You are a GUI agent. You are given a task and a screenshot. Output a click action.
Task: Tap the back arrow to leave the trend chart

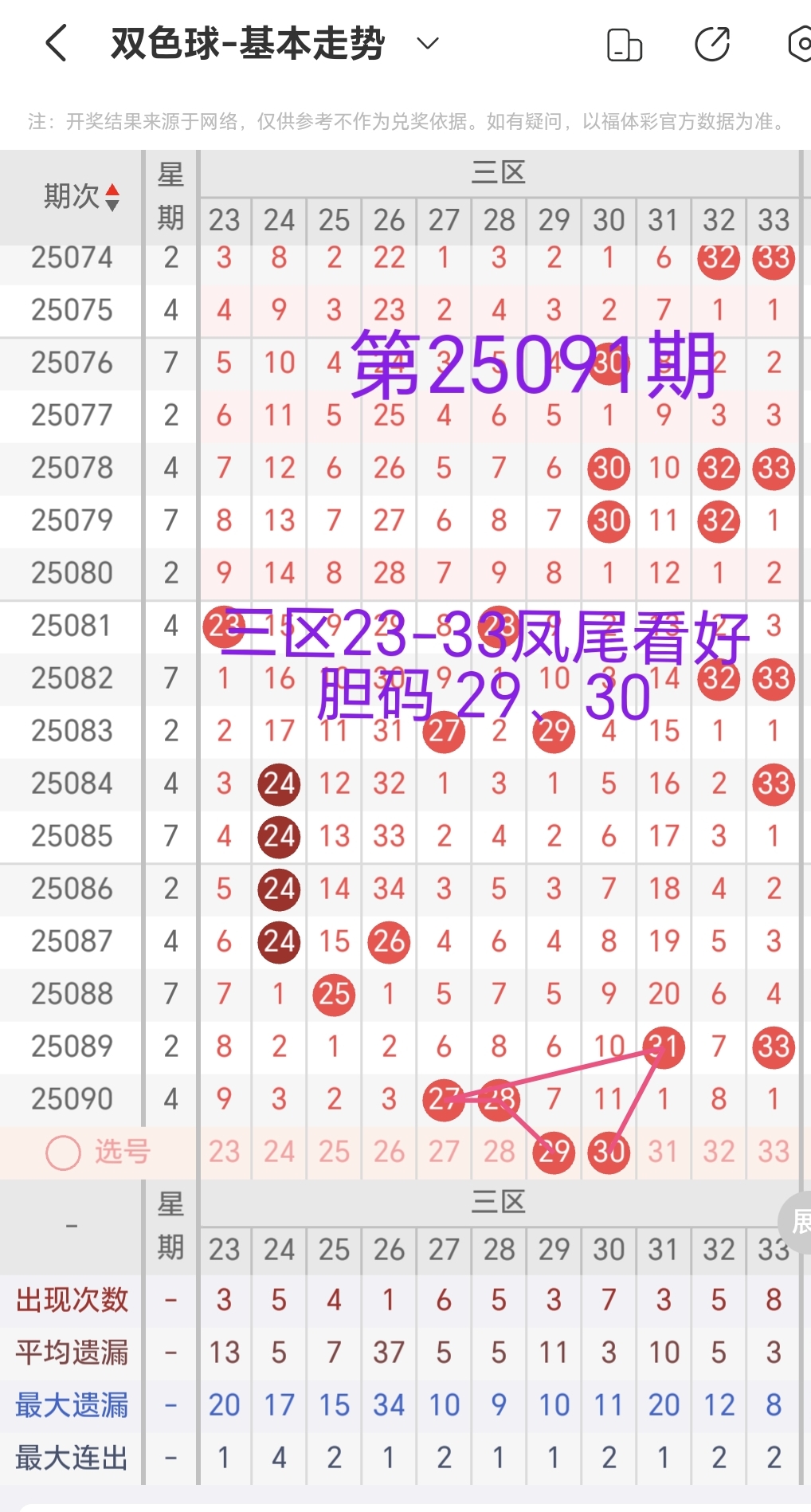click(x=55, y=44)
